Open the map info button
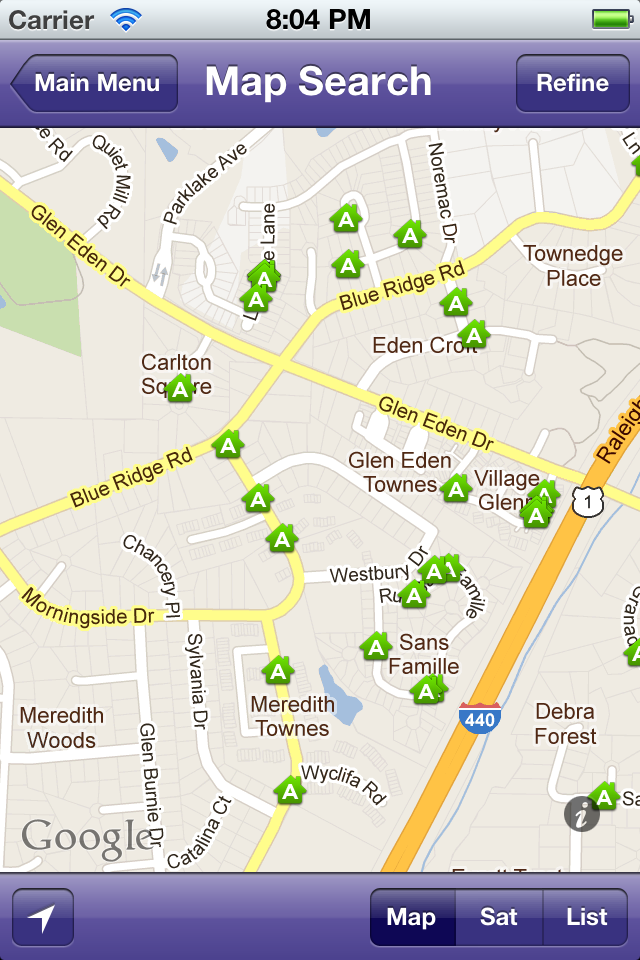640x960 pixels. [581, 814]
